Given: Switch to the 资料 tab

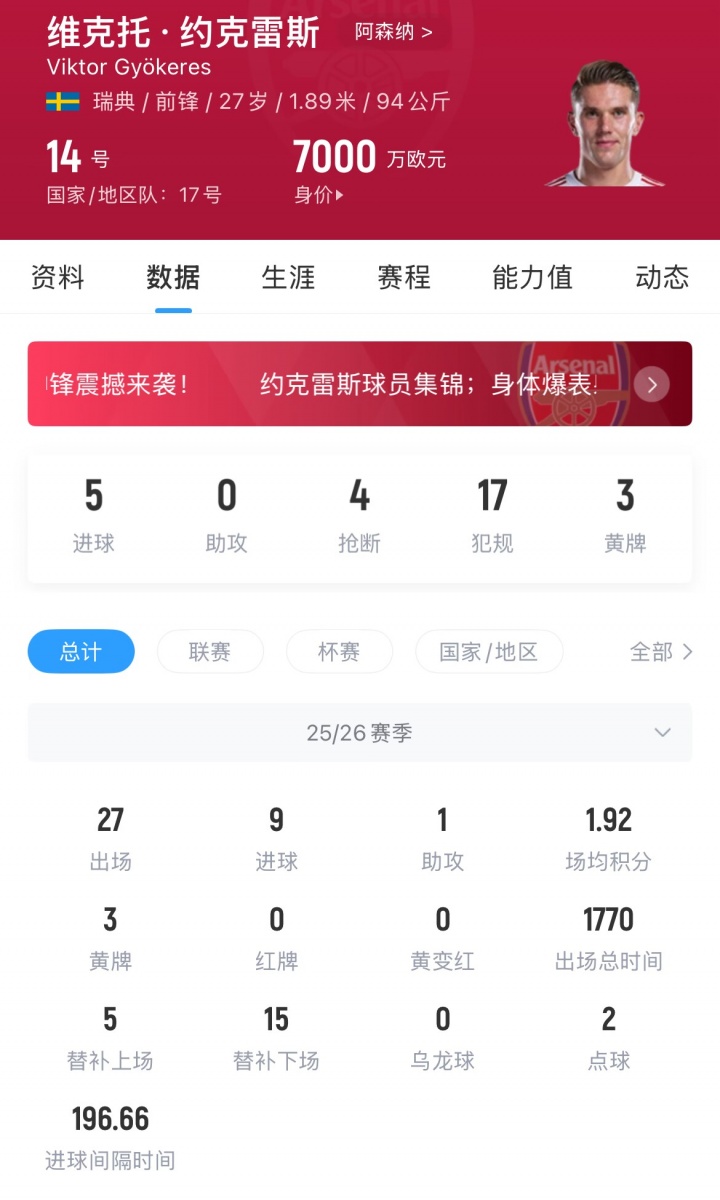Looking at the screenshot, I should (57, 278).
